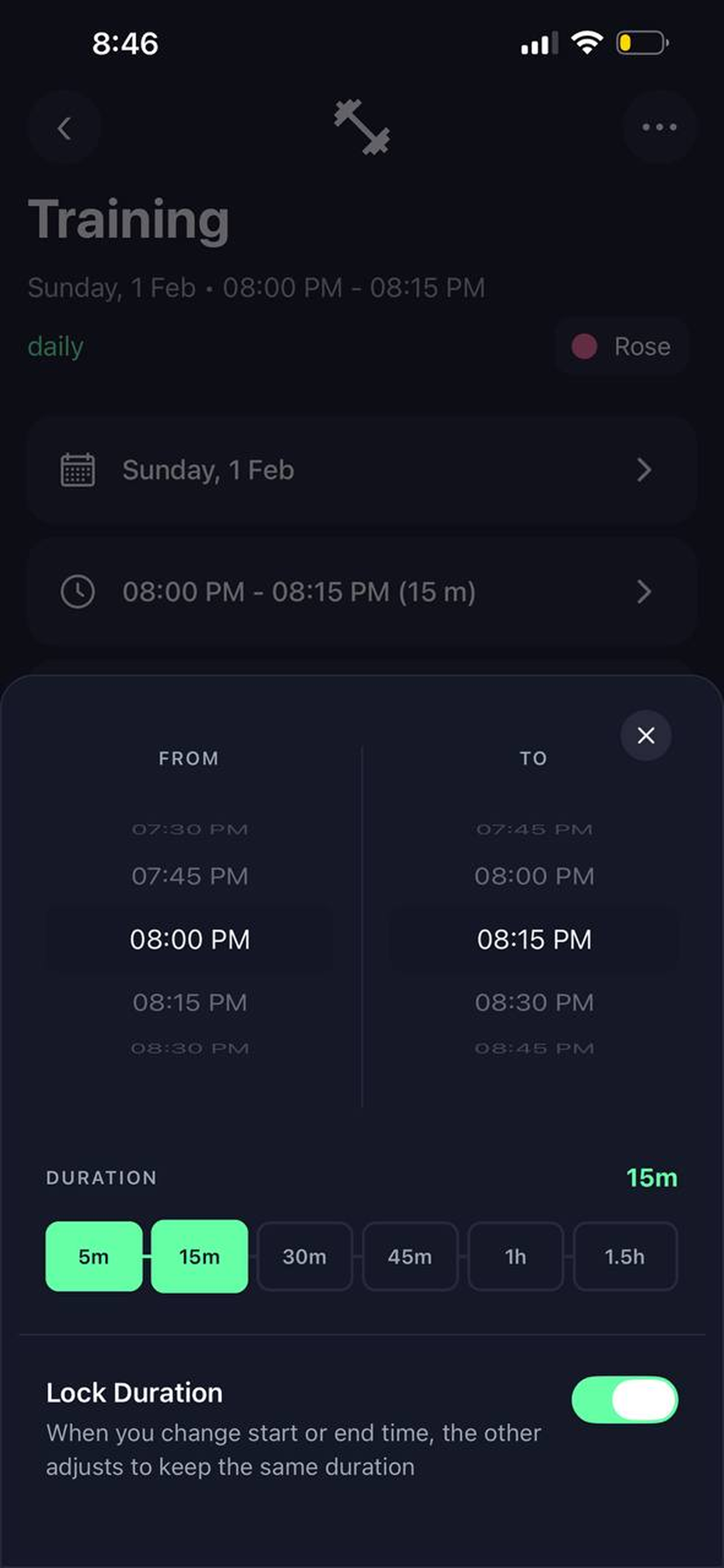Dismiss the time picker with the X icon
724x1568 pixels.
(645, 736)
